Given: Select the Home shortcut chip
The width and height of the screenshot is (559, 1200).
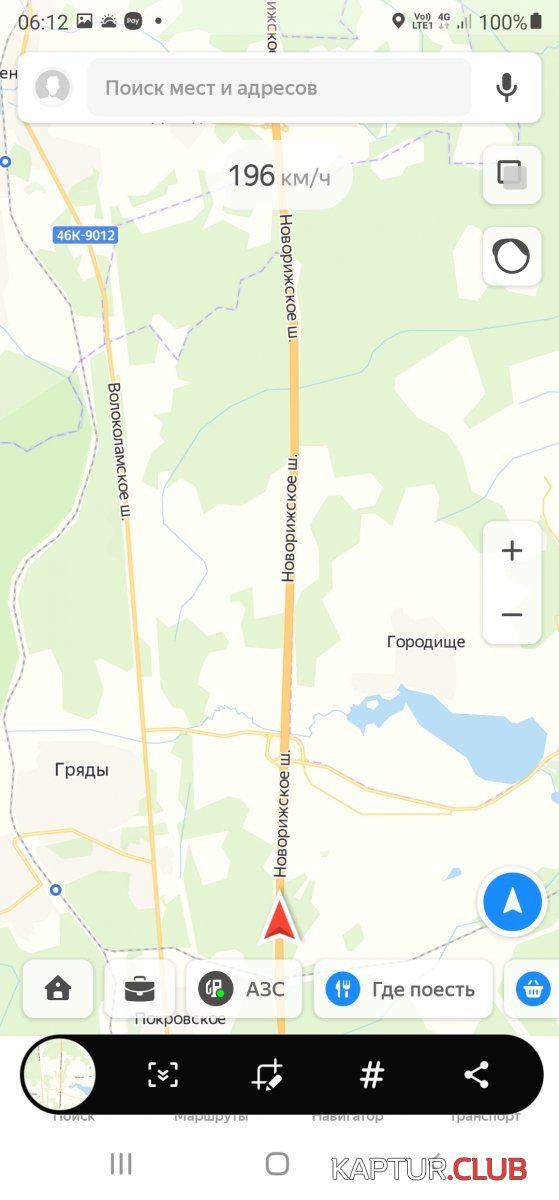Looking at the screenshot, I should [58, 989].
